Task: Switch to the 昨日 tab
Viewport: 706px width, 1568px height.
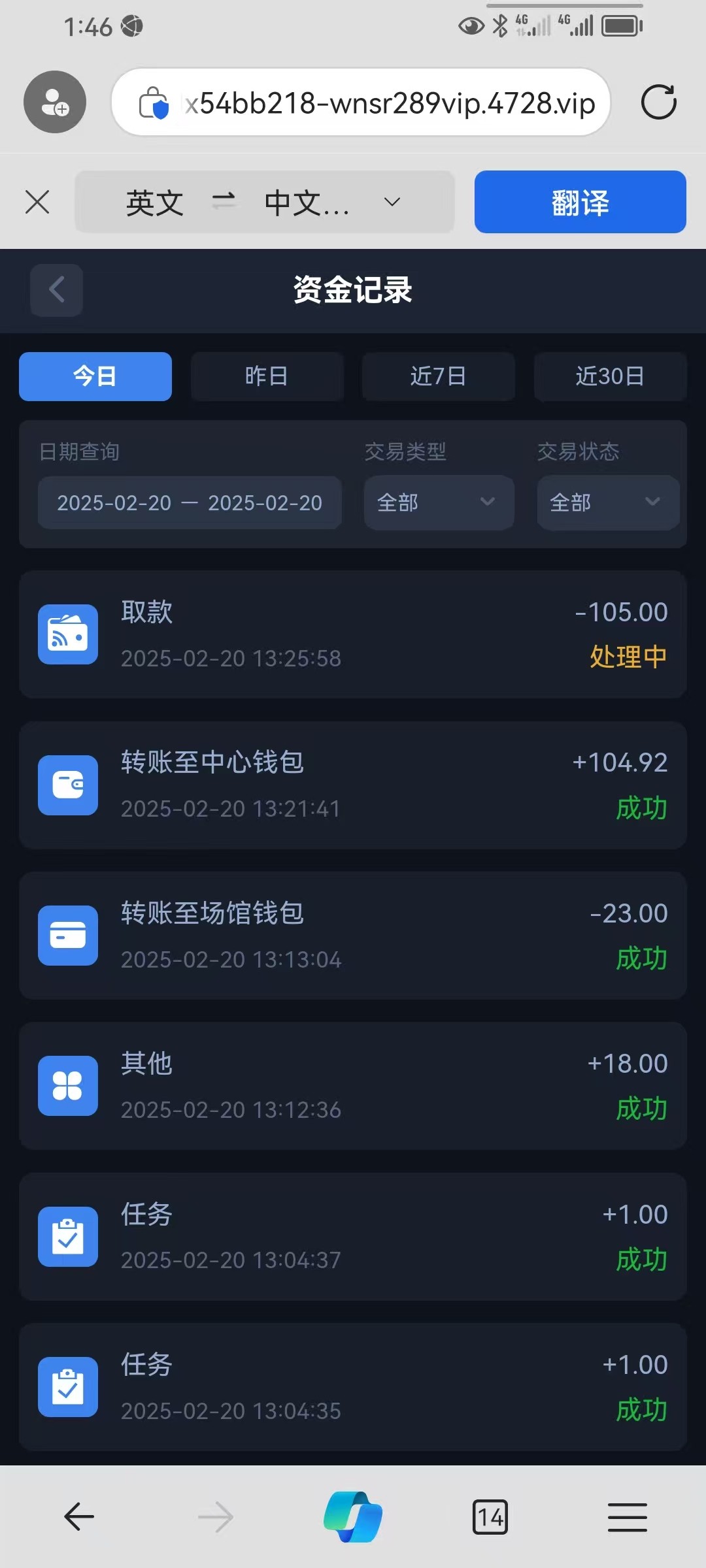Action: pyautogui.click(x=267, y=376)
